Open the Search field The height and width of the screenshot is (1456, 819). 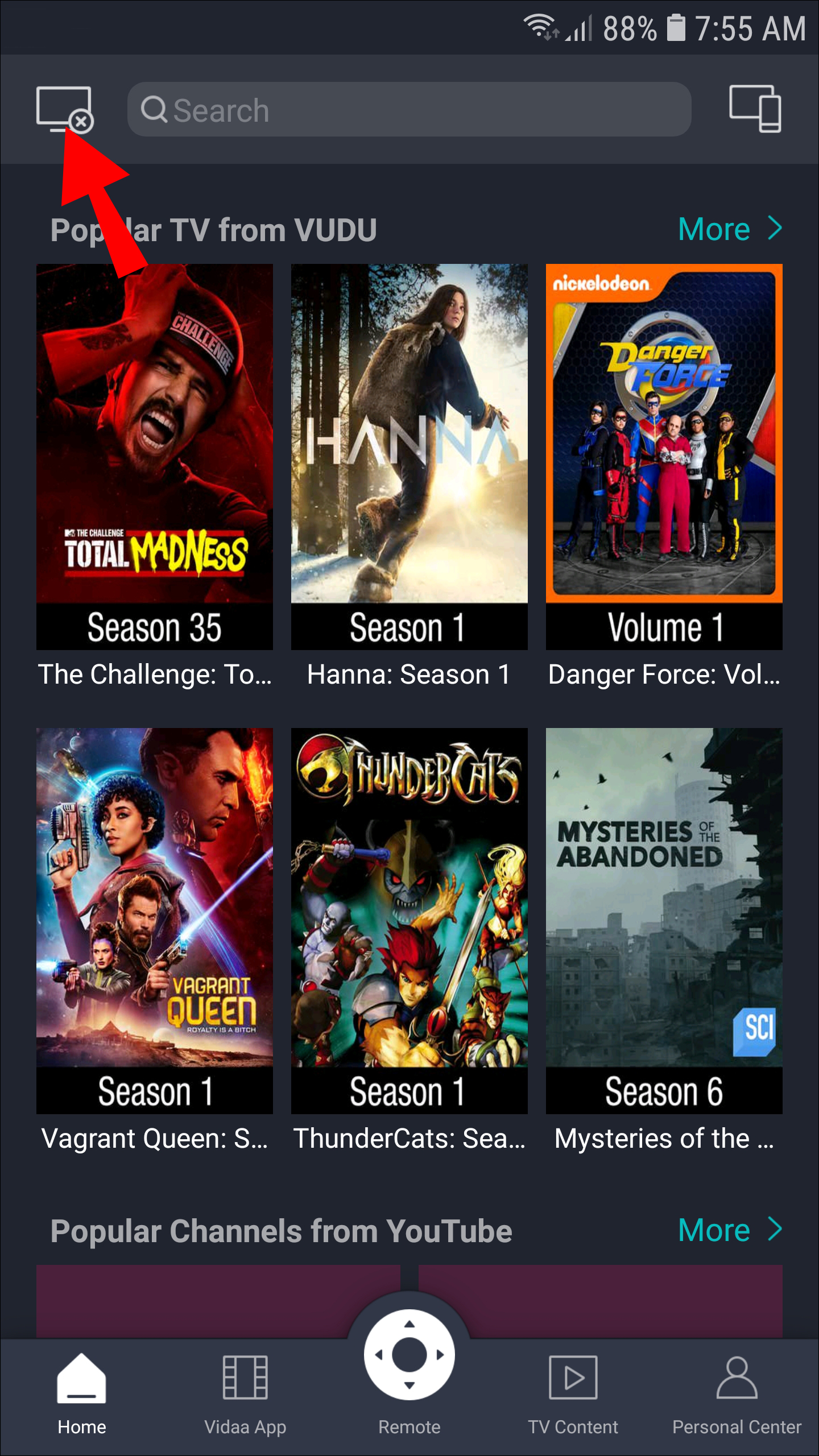point(409,109)
